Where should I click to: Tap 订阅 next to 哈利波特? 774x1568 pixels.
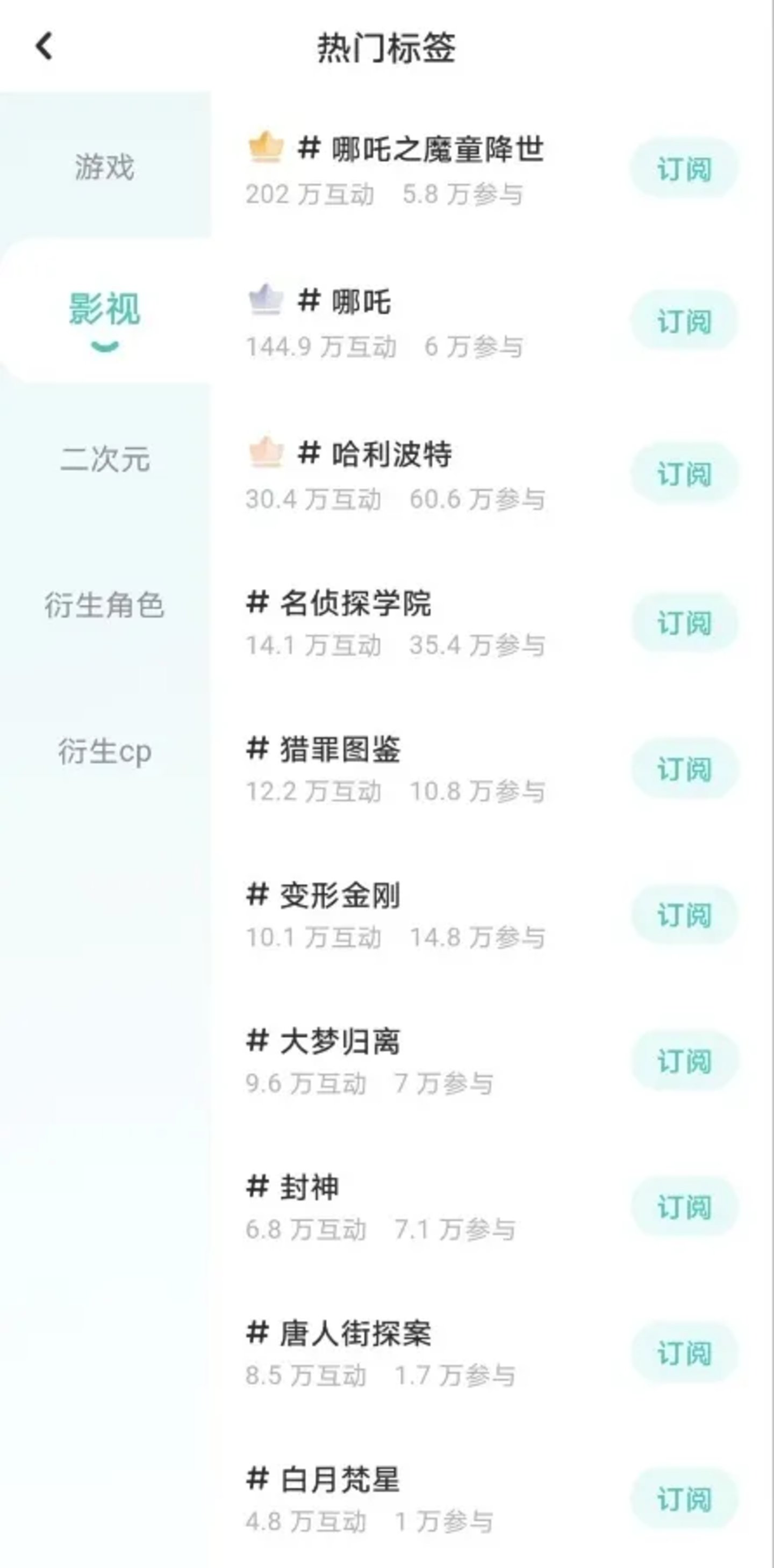click(684, 473)
